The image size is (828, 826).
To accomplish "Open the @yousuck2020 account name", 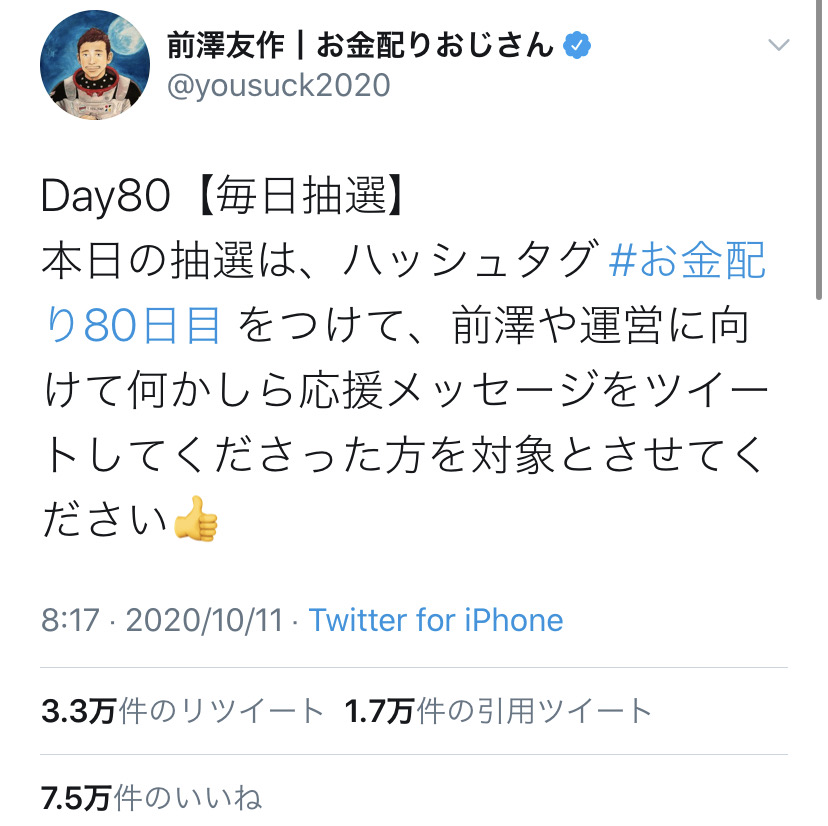I will point(277,85).
